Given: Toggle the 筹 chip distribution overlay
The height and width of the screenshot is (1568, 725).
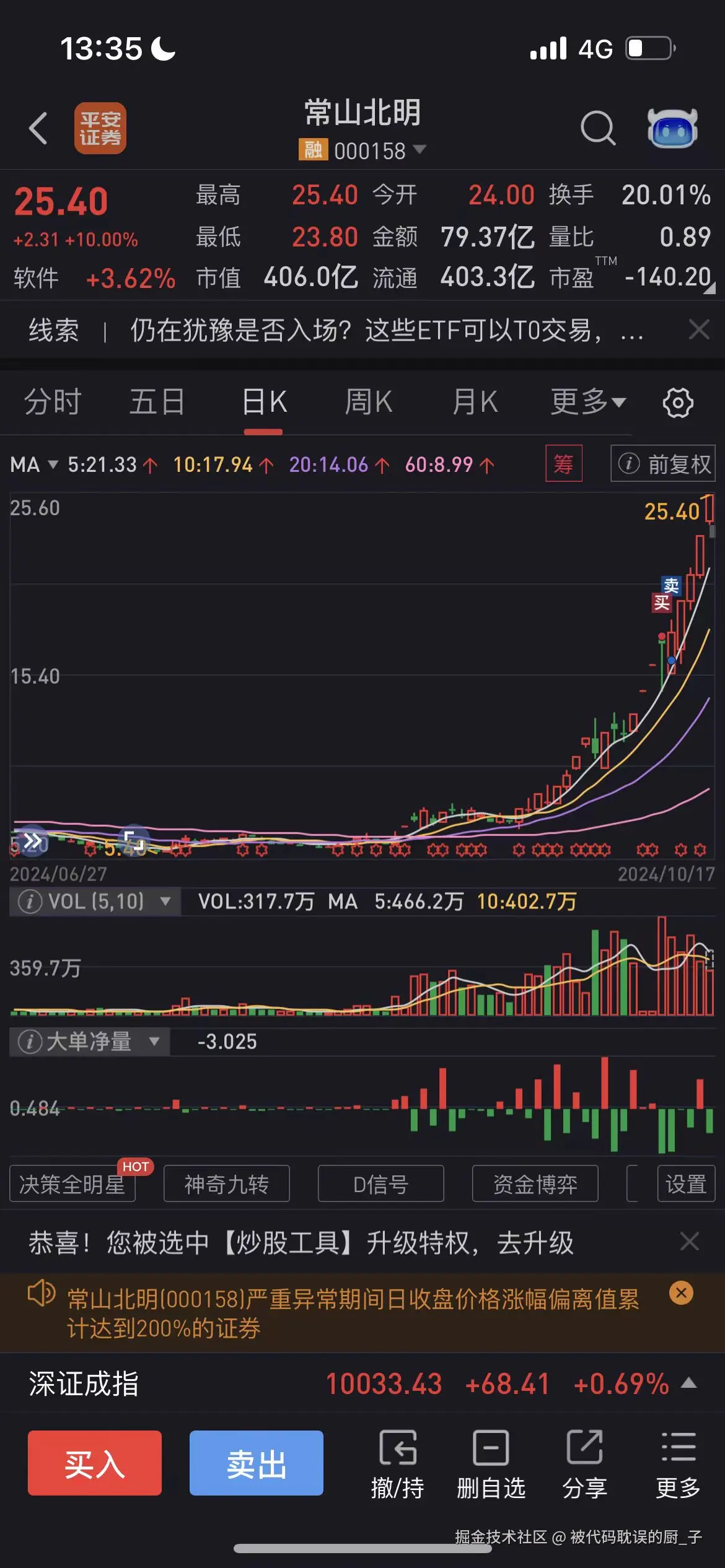Looking at the screenshot, I should click(564, 464).
